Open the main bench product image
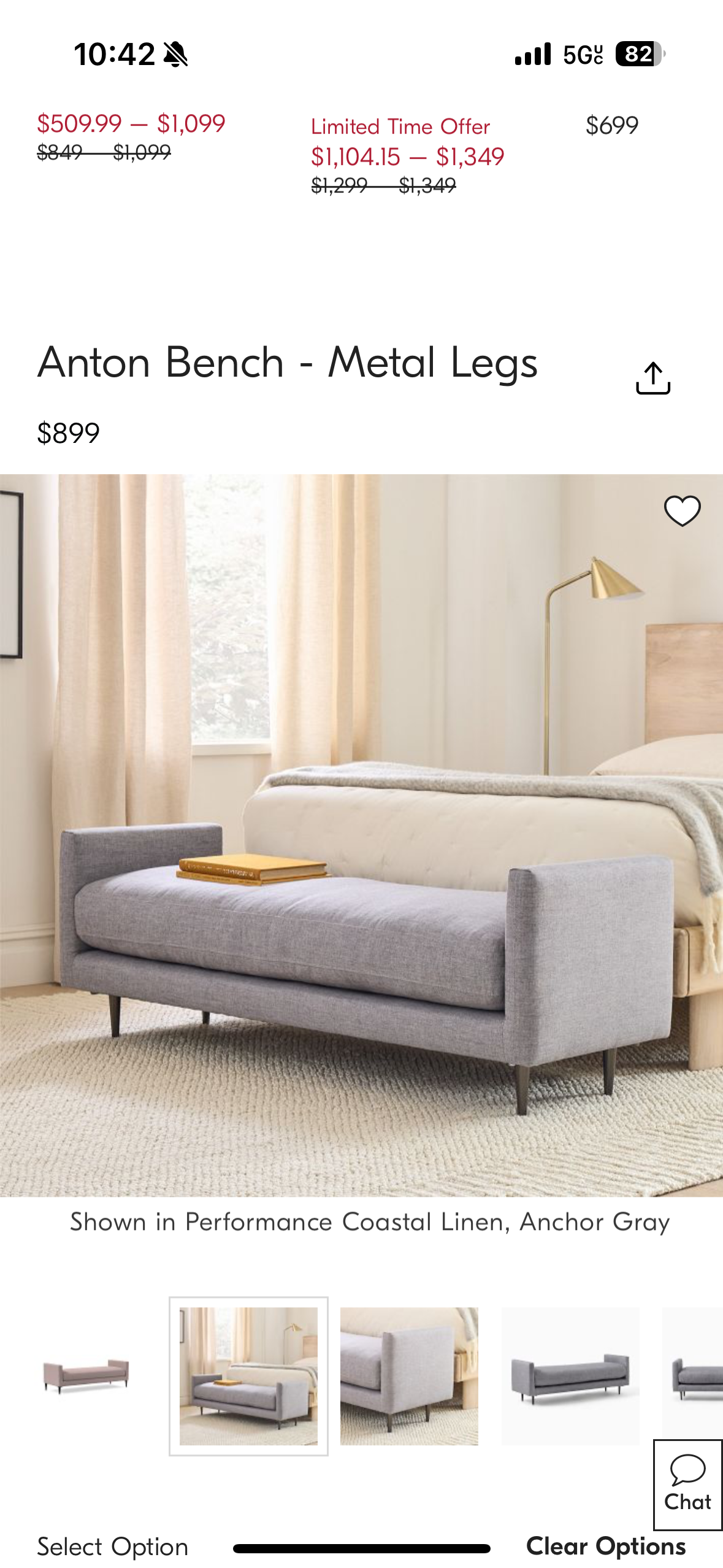The width and height of the screenshot is (723, 1568). point(361,834)
